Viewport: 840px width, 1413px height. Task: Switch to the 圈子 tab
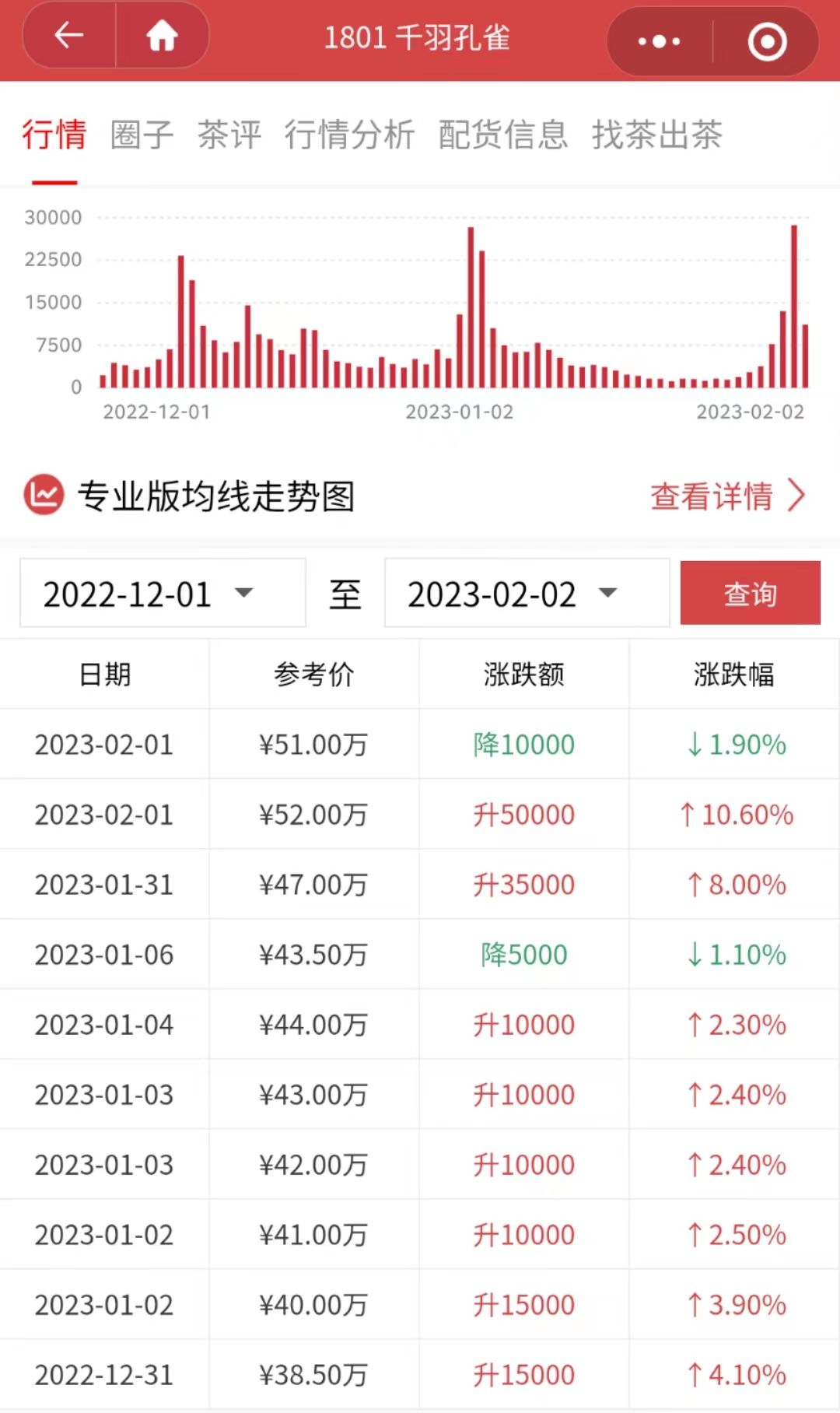pos(142,135)
